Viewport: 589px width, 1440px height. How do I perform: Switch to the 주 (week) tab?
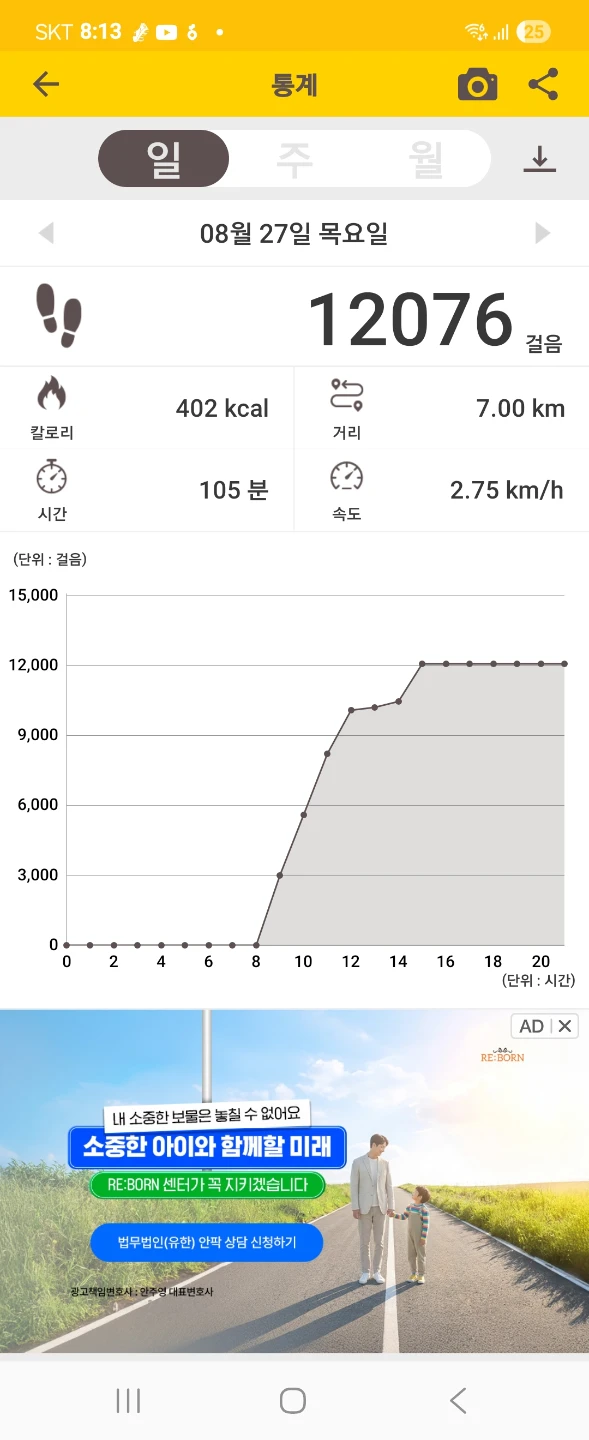tap(295, 159)
